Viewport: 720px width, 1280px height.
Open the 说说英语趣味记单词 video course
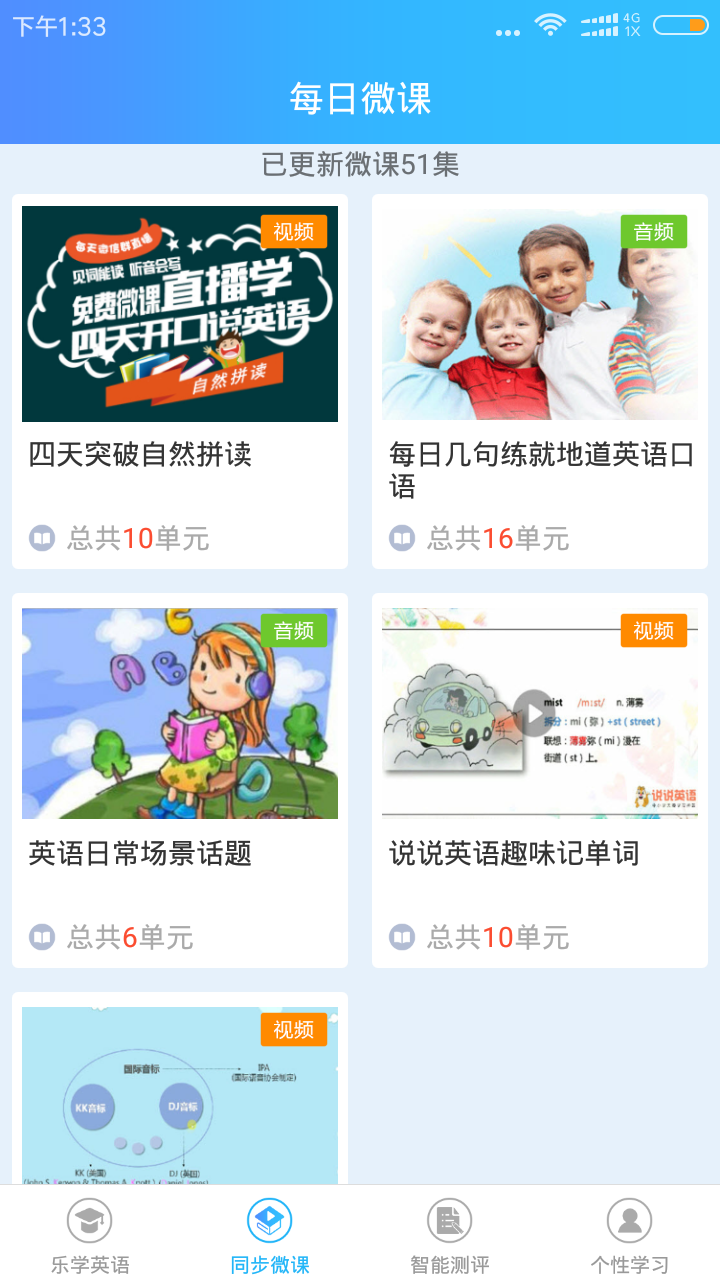pyautogui.click(x=540, y=780)
